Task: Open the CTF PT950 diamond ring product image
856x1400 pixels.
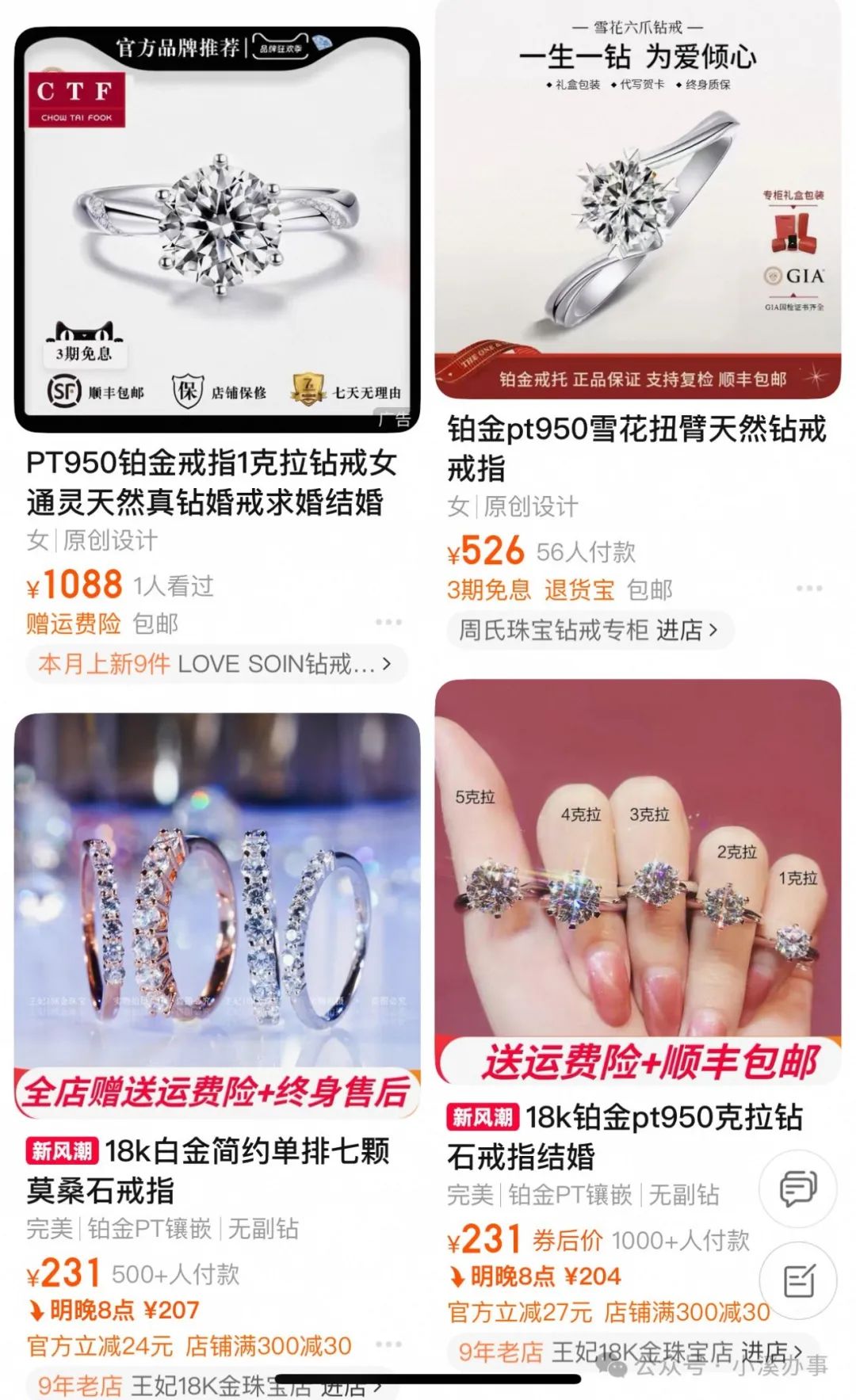Action: click(x=216, y=230)
